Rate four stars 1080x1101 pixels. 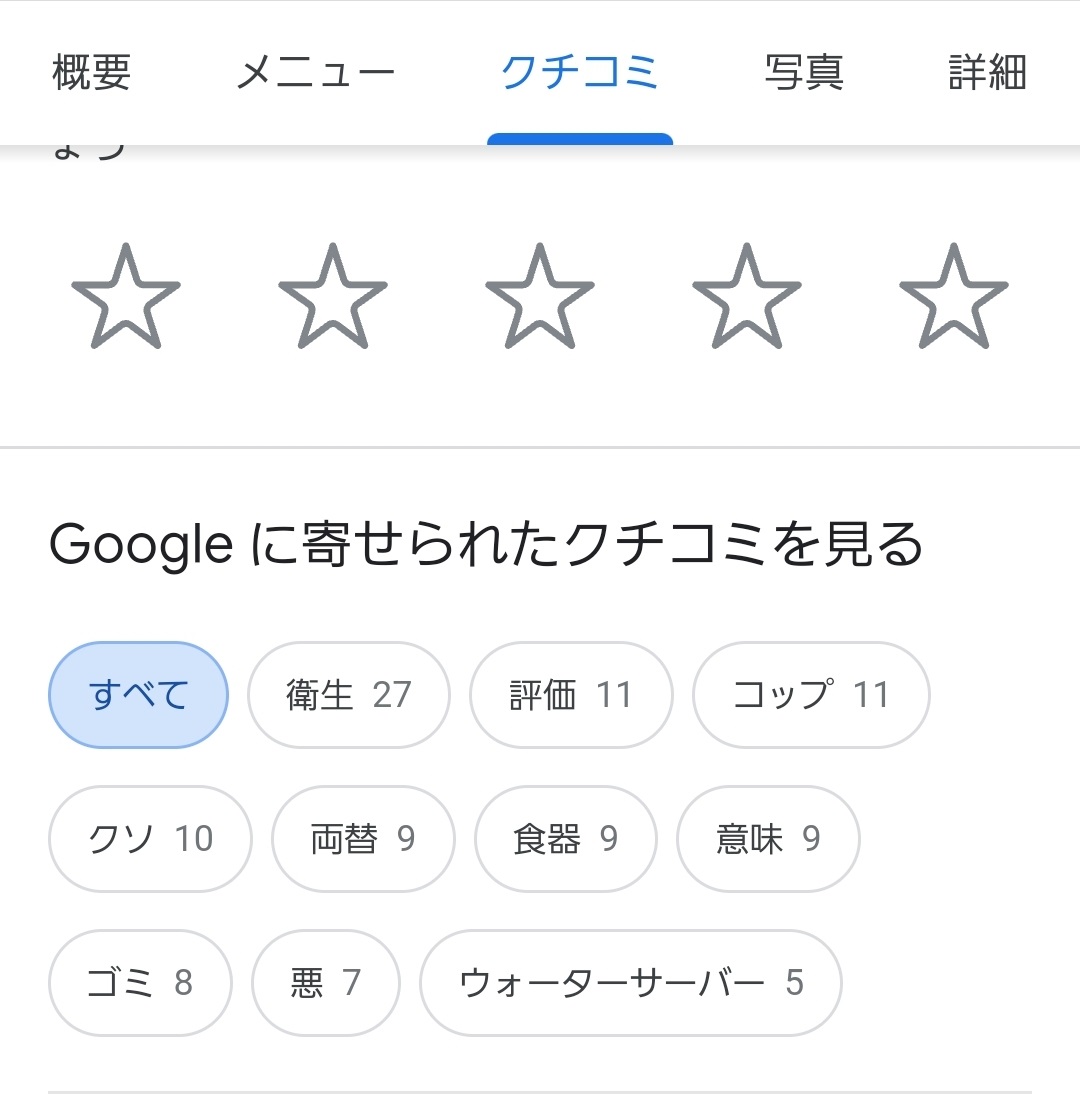pos(747,298)
